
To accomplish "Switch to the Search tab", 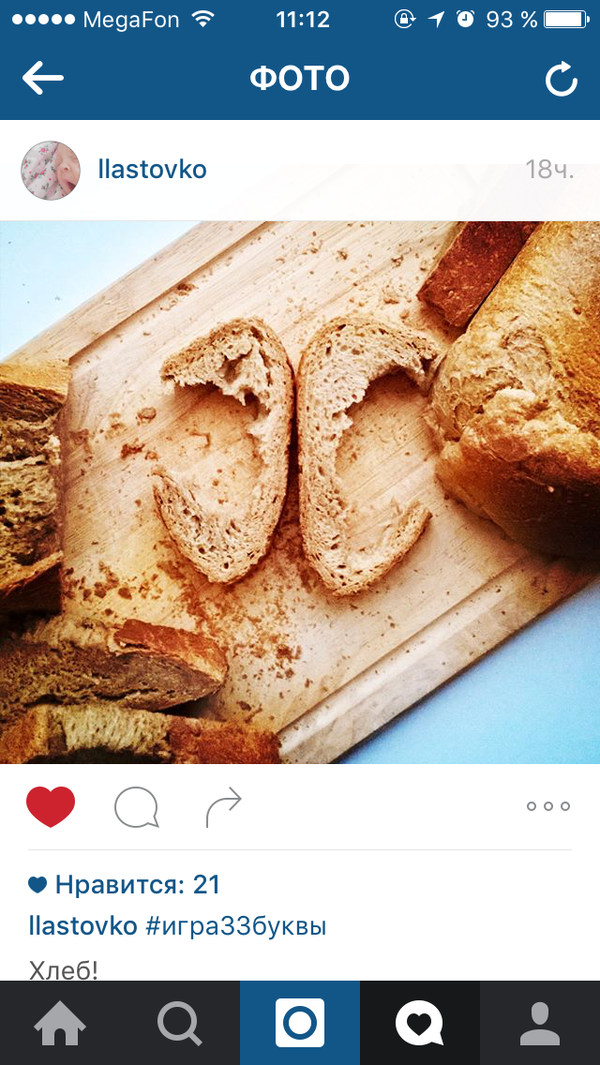I will (180, 1023).
